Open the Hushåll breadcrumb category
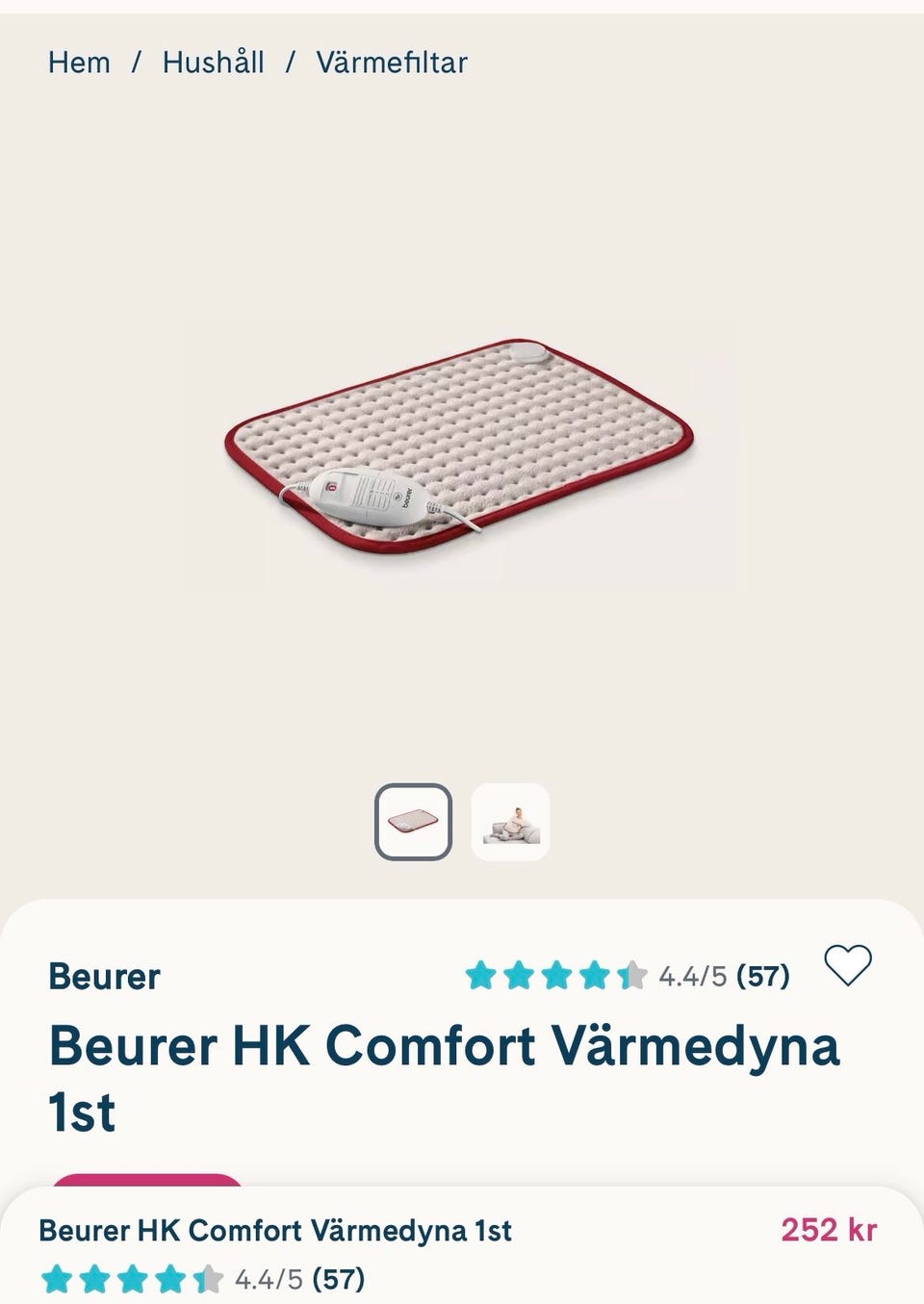The image size is (924, 1304). pyautogui.click(x=213, y=63)
